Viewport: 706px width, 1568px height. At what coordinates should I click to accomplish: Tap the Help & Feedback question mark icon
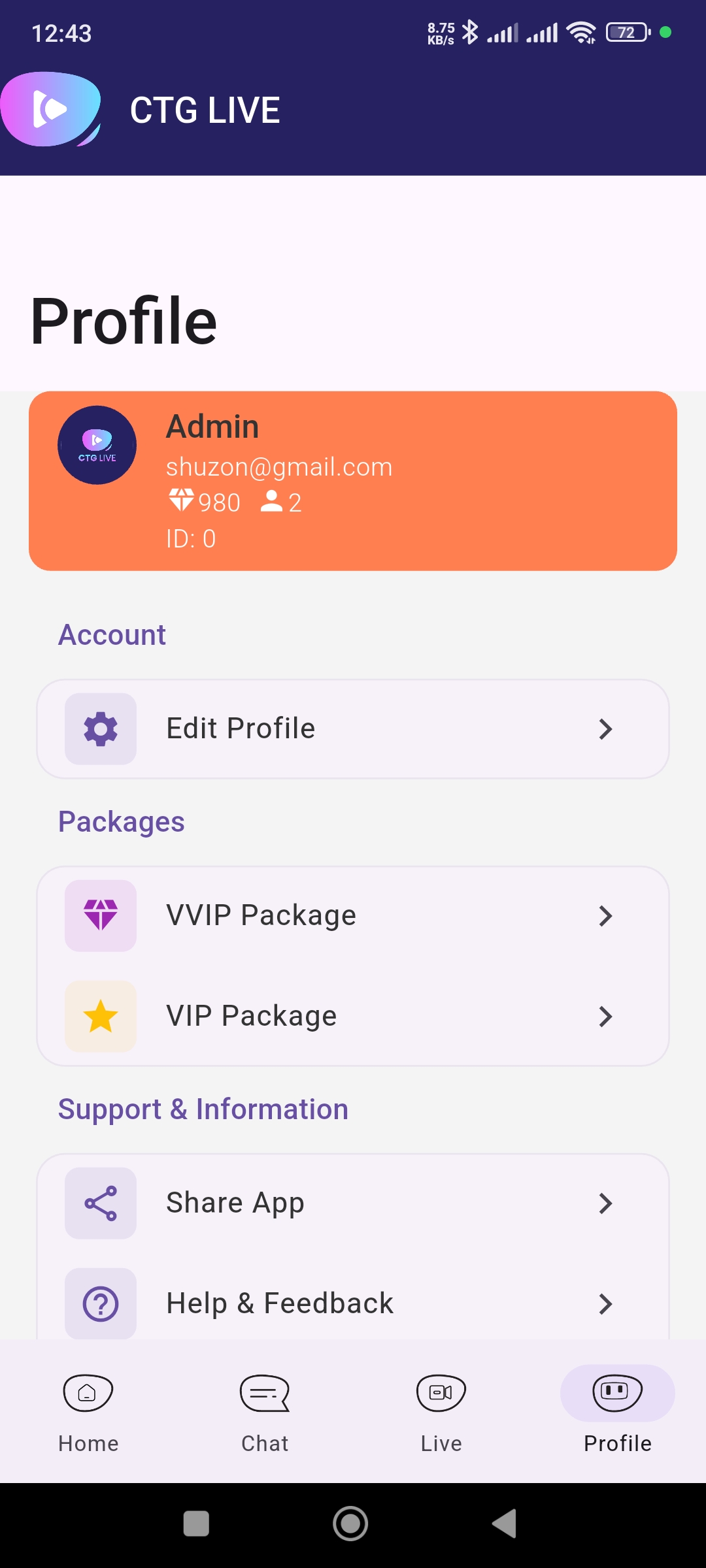point(99,1303)
